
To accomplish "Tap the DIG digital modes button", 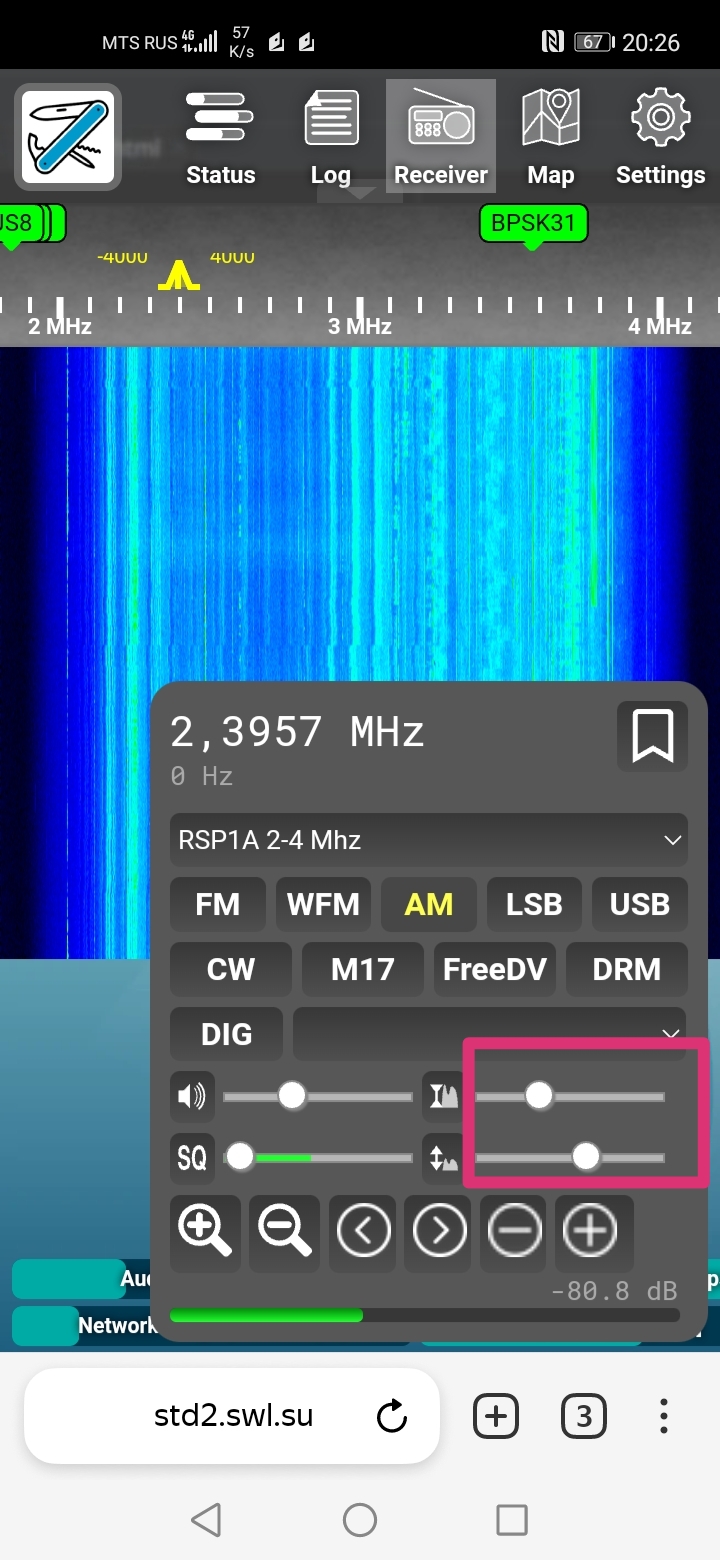I will (227, 1034).
